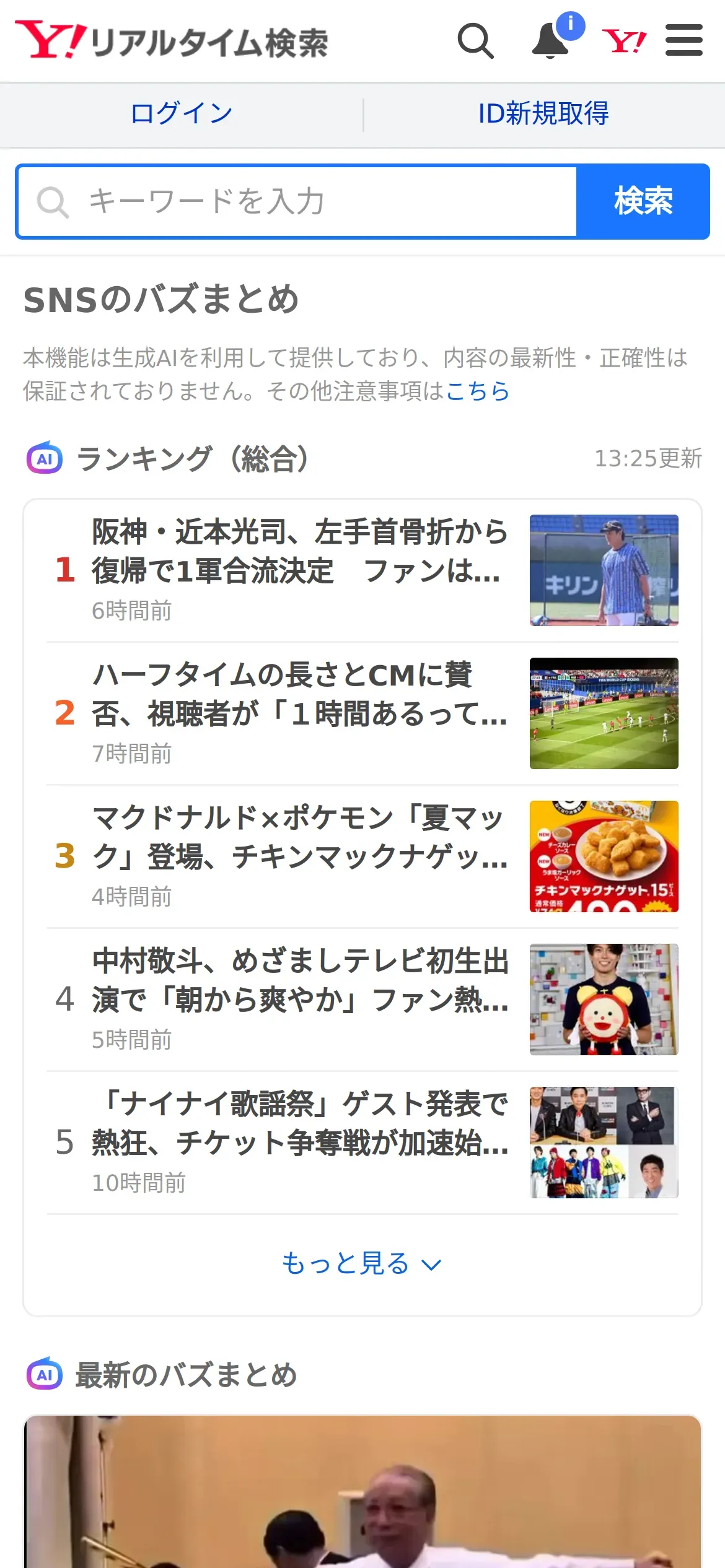Focus the キーワードを入力 search field
This screenshot has height=1568, width=725.
[297, 201]
